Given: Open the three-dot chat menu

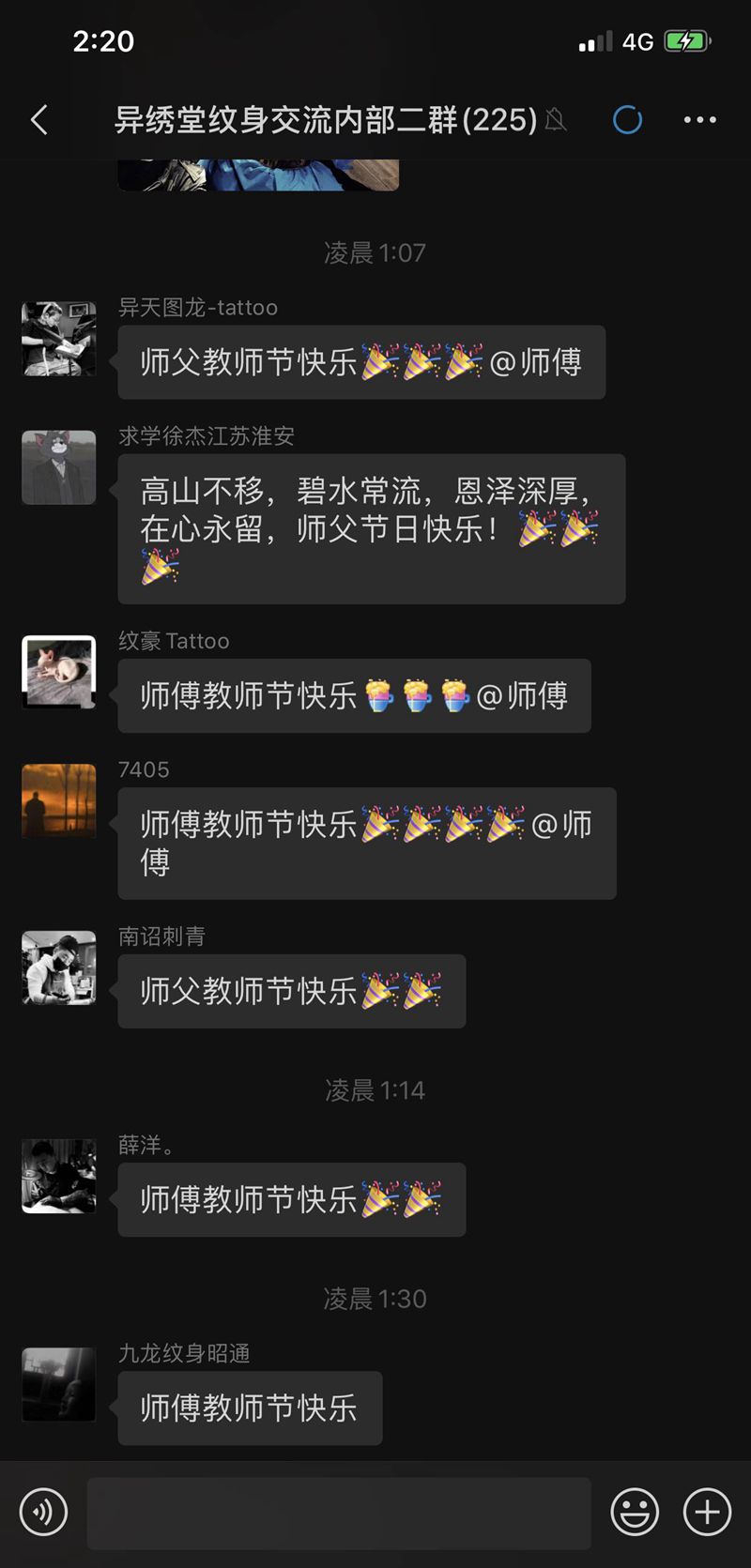Looking at the screenshot, I should pos(699,120).
